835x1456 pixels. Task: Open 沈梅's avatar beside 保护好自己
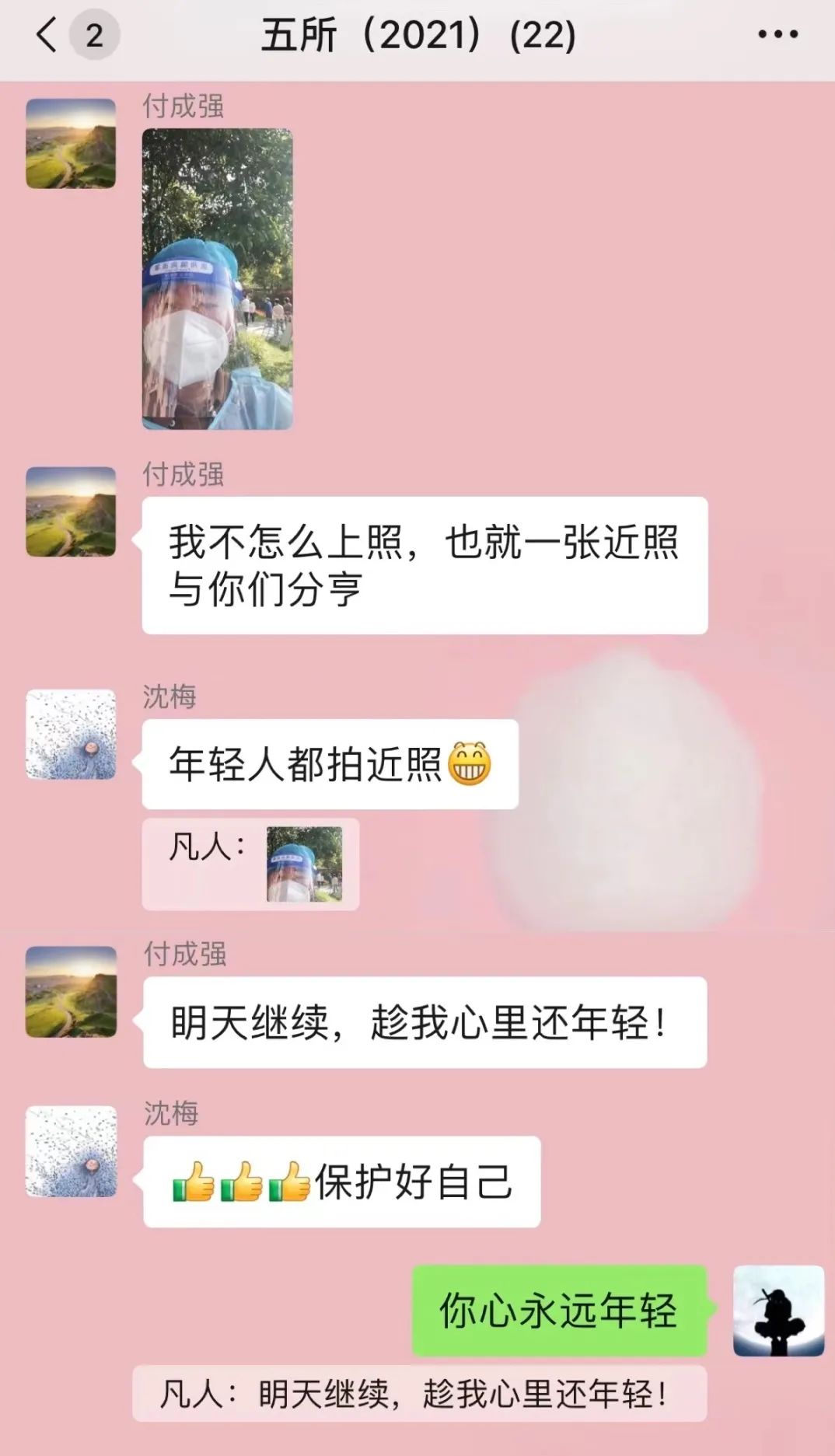71,1151
